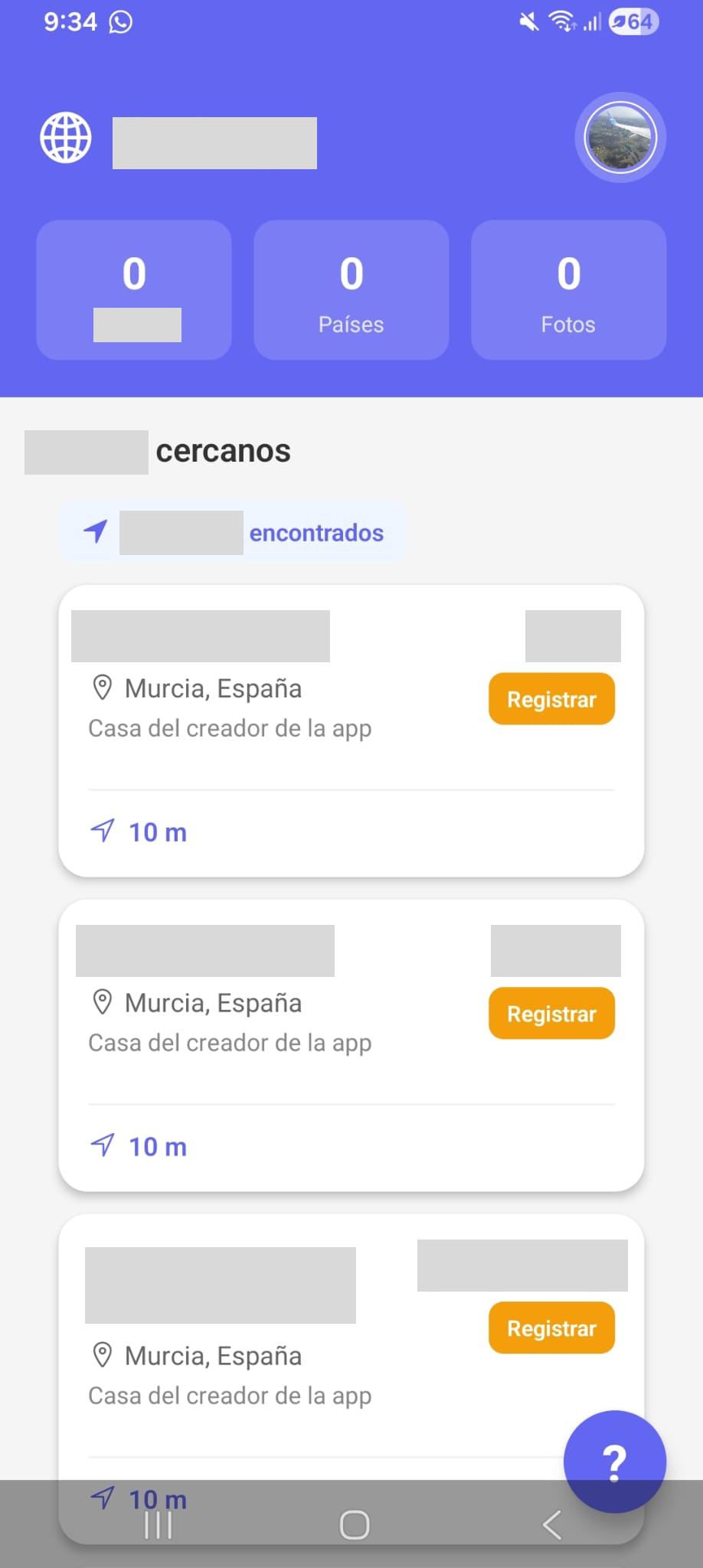Tap the Android back navigation button
This screenshot has height=1568, width=703.
pyautogui.click(x=551, y=1524)
